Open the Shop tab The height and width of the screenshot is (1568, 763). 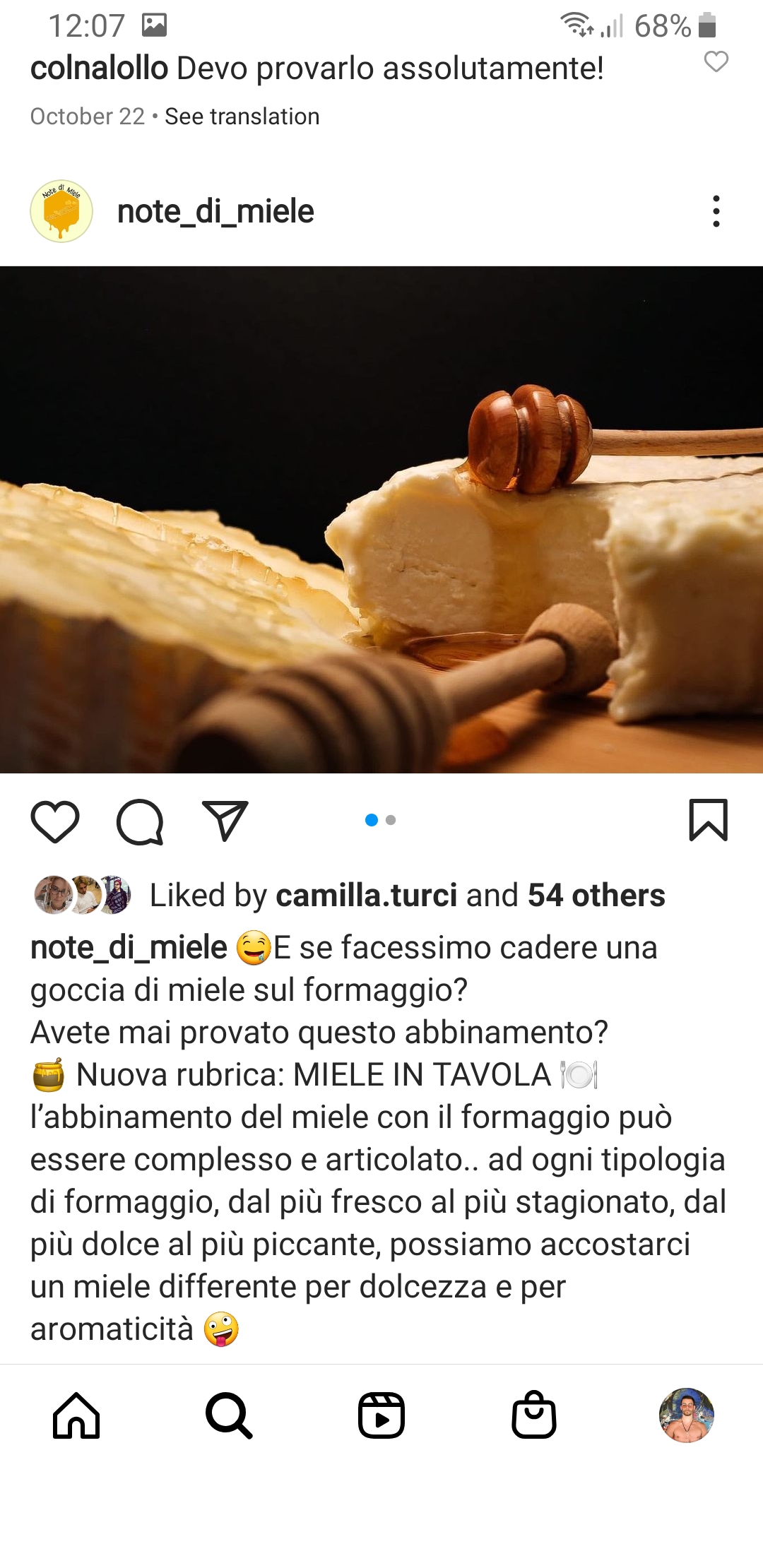[x=534, y=1415]
